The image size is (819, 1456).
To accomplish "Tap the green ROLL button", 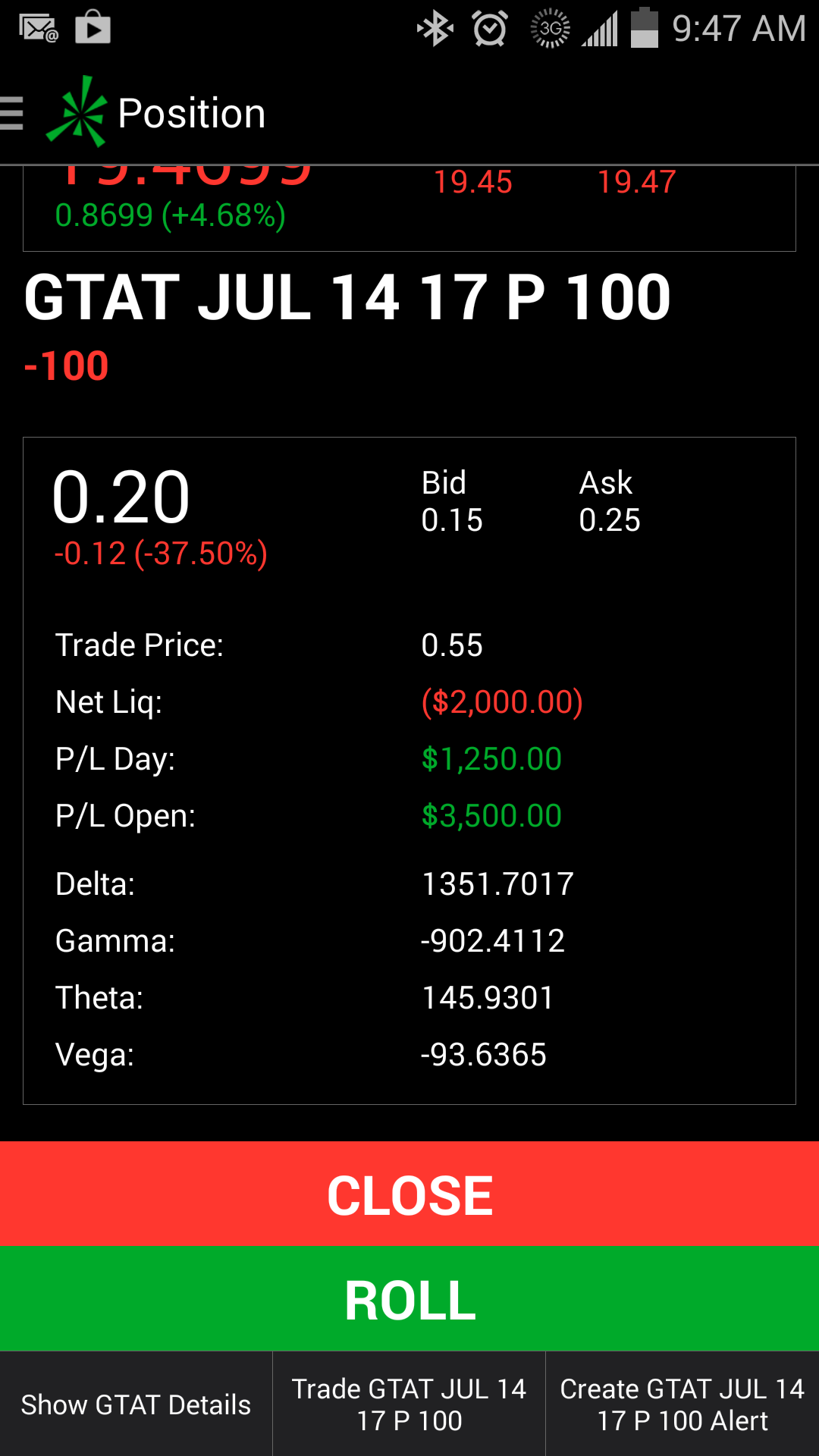I will click(409, 1300).
